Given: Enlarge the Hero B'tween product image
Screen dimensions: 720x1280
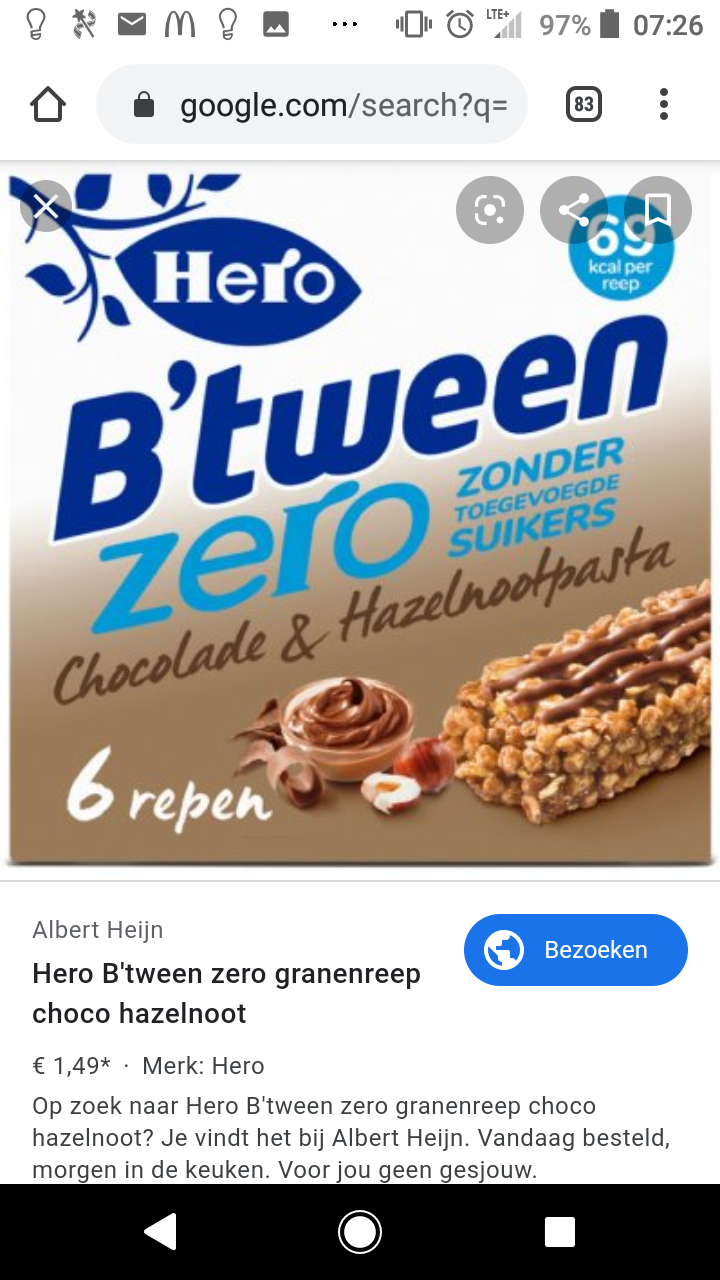Looking at the screenshot, I should click(360, 520).
